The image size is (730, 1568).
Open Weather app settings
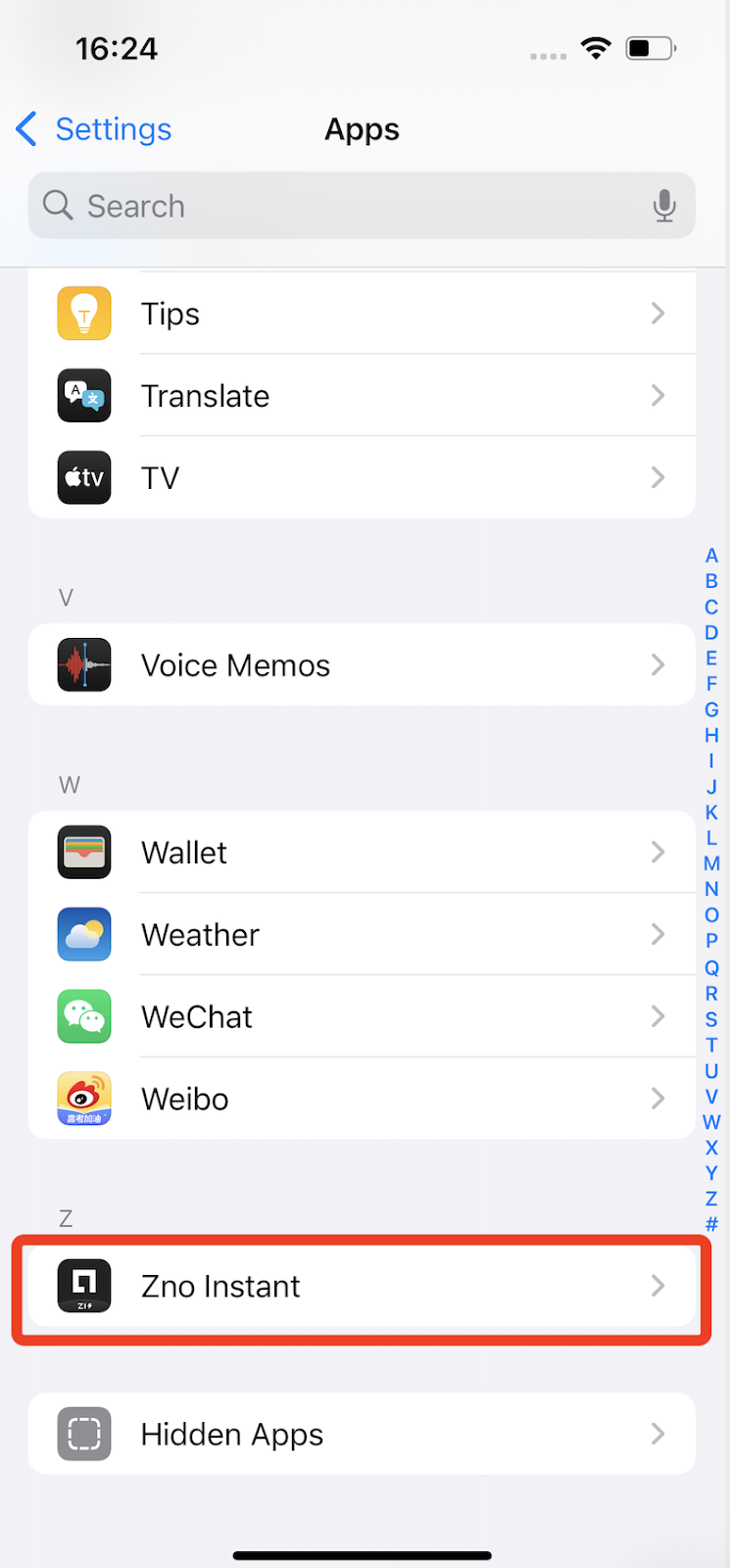pyautogui.click(x=362, y=935)
